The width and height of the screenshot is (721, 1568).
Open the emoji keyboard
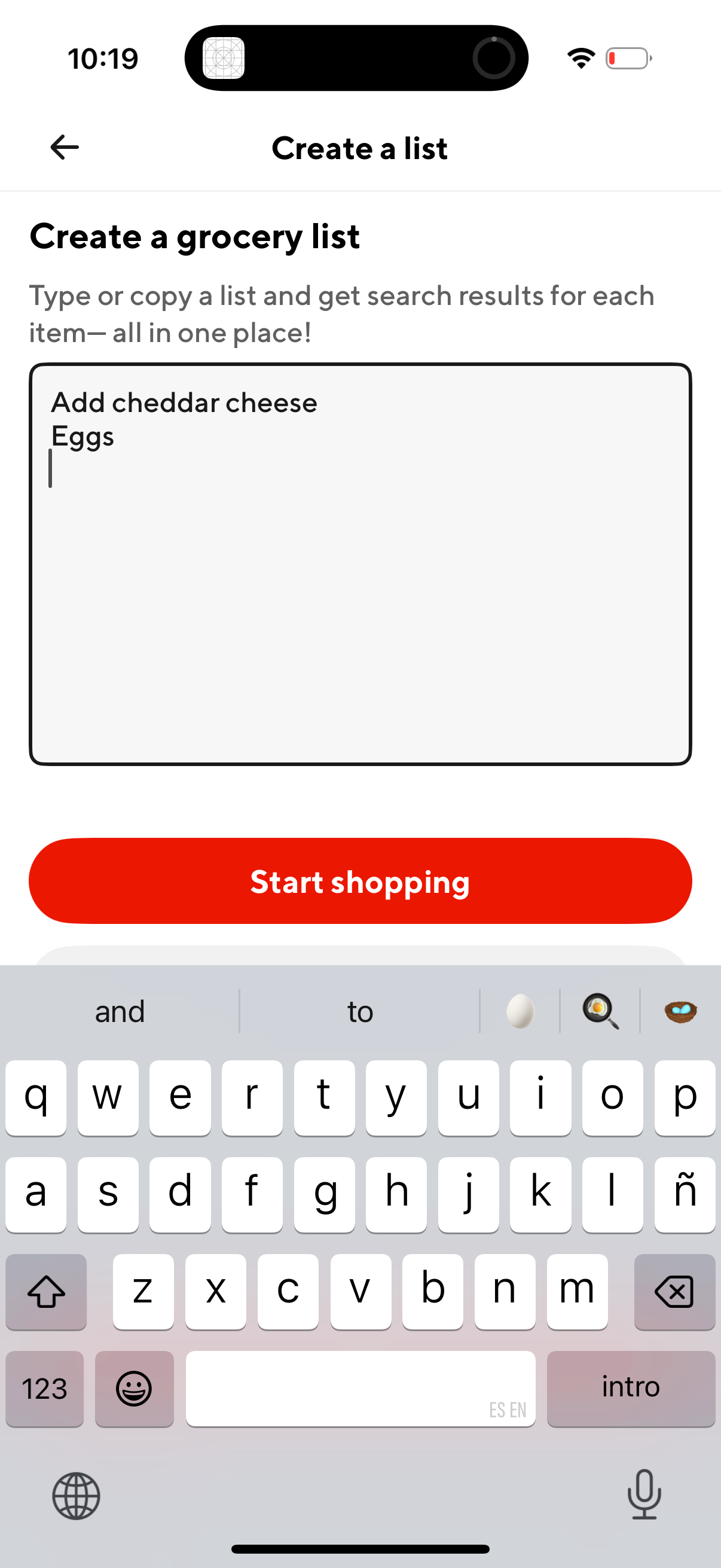coord(135,1389)
